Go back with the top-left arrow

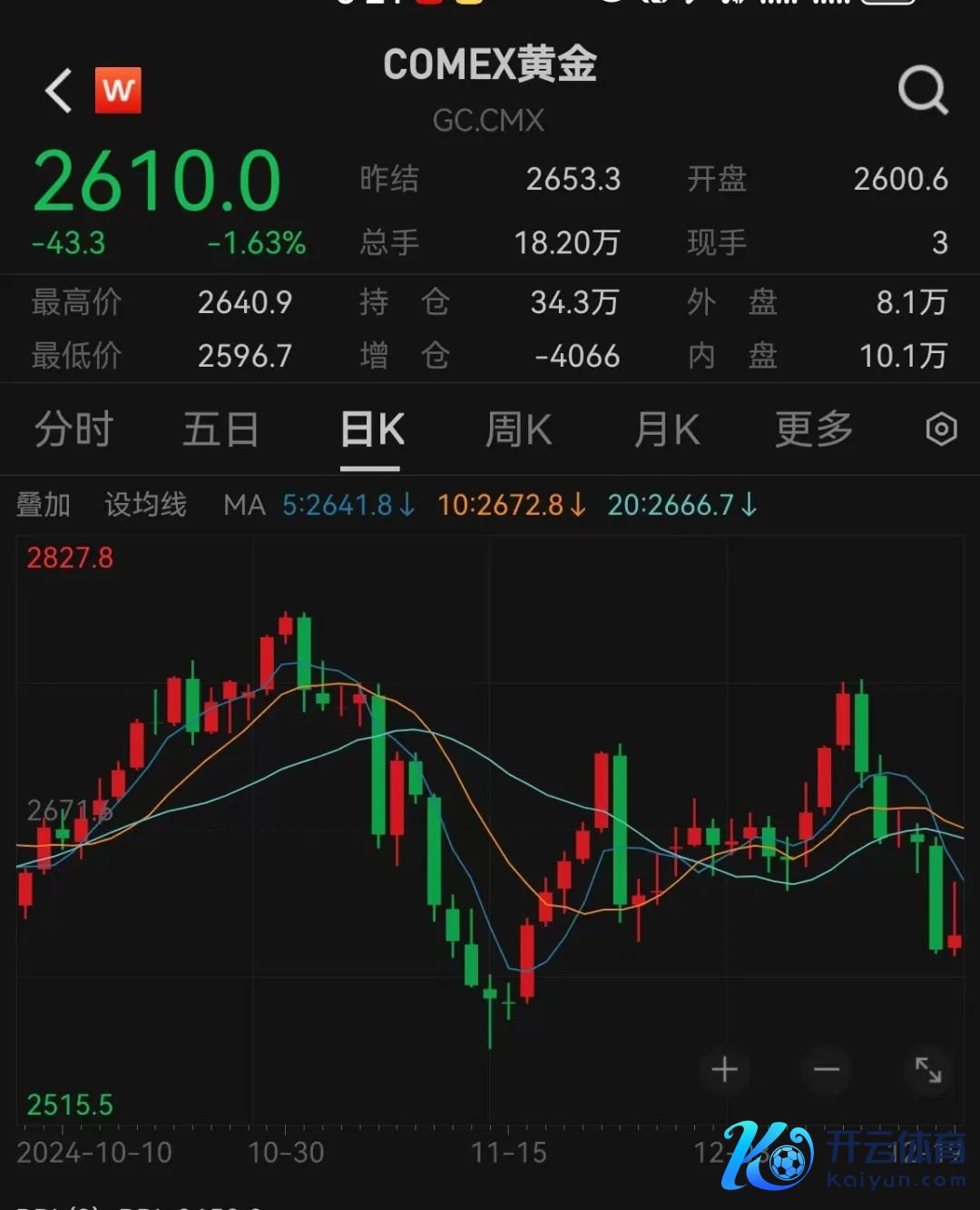pyautogui.click(x=59, y=91)
